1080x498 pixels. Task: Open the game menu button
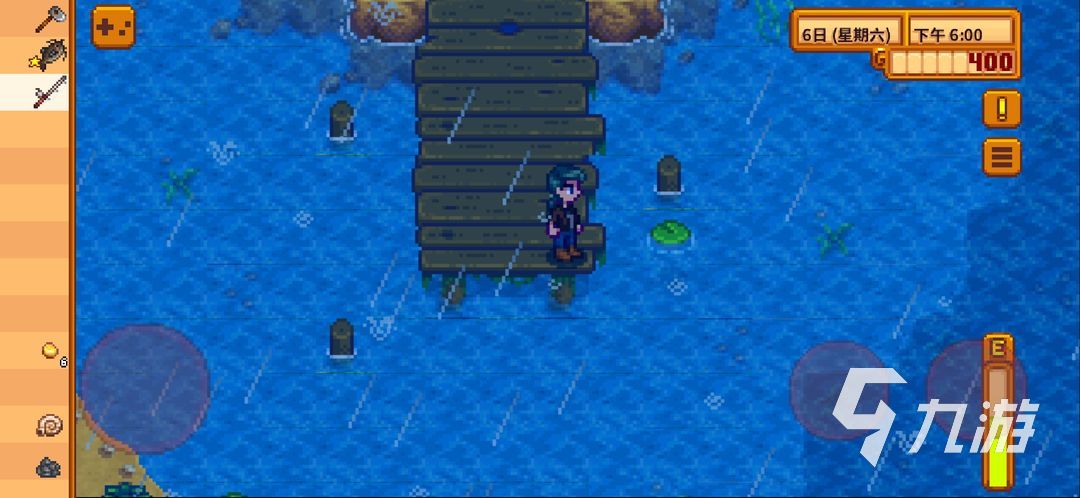1001,157
